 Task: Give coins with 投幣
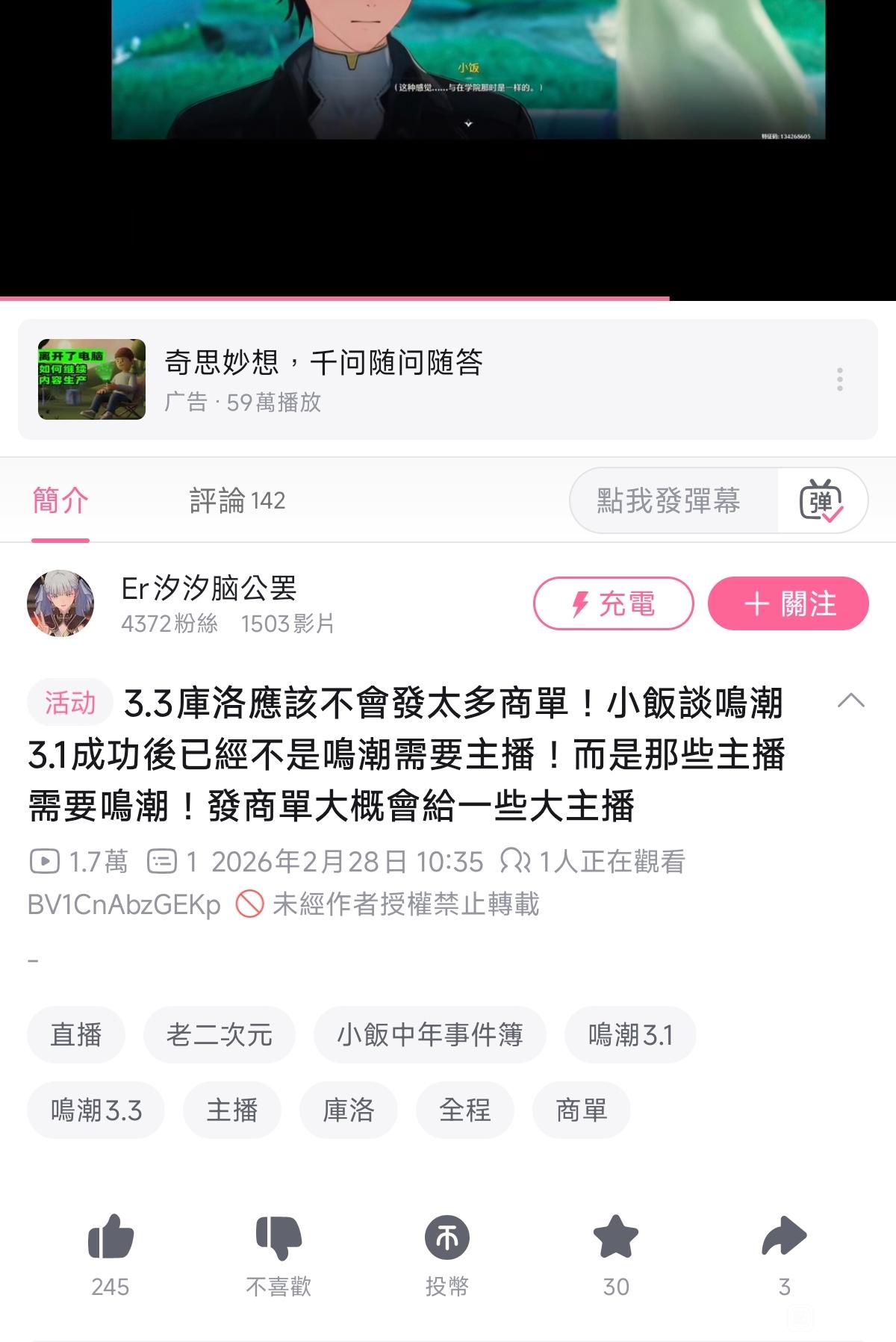[x=447, y=1237]
